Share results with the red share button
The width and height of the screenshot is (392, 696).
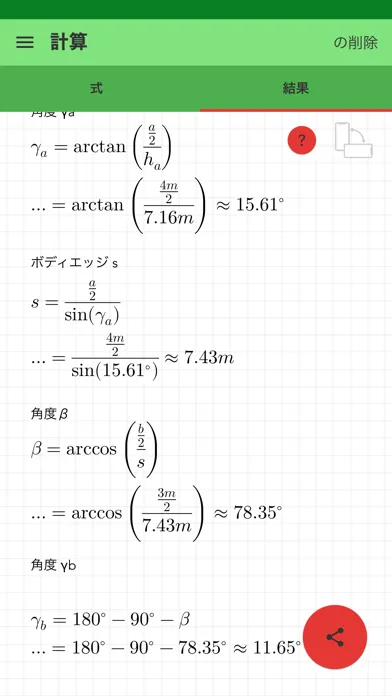pyautogui.click(x=335, y=637)
